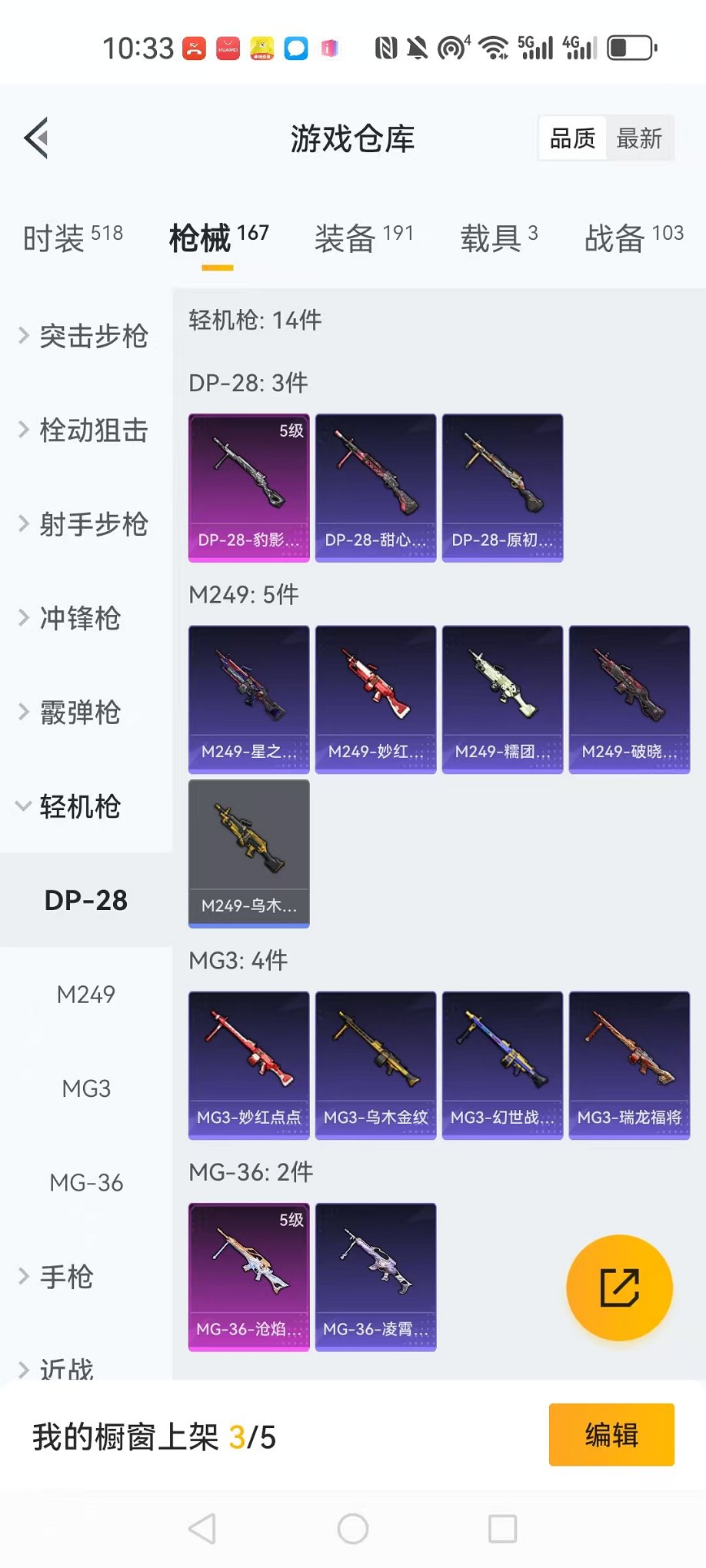Open the M249-乌木 skin tile

248,853
